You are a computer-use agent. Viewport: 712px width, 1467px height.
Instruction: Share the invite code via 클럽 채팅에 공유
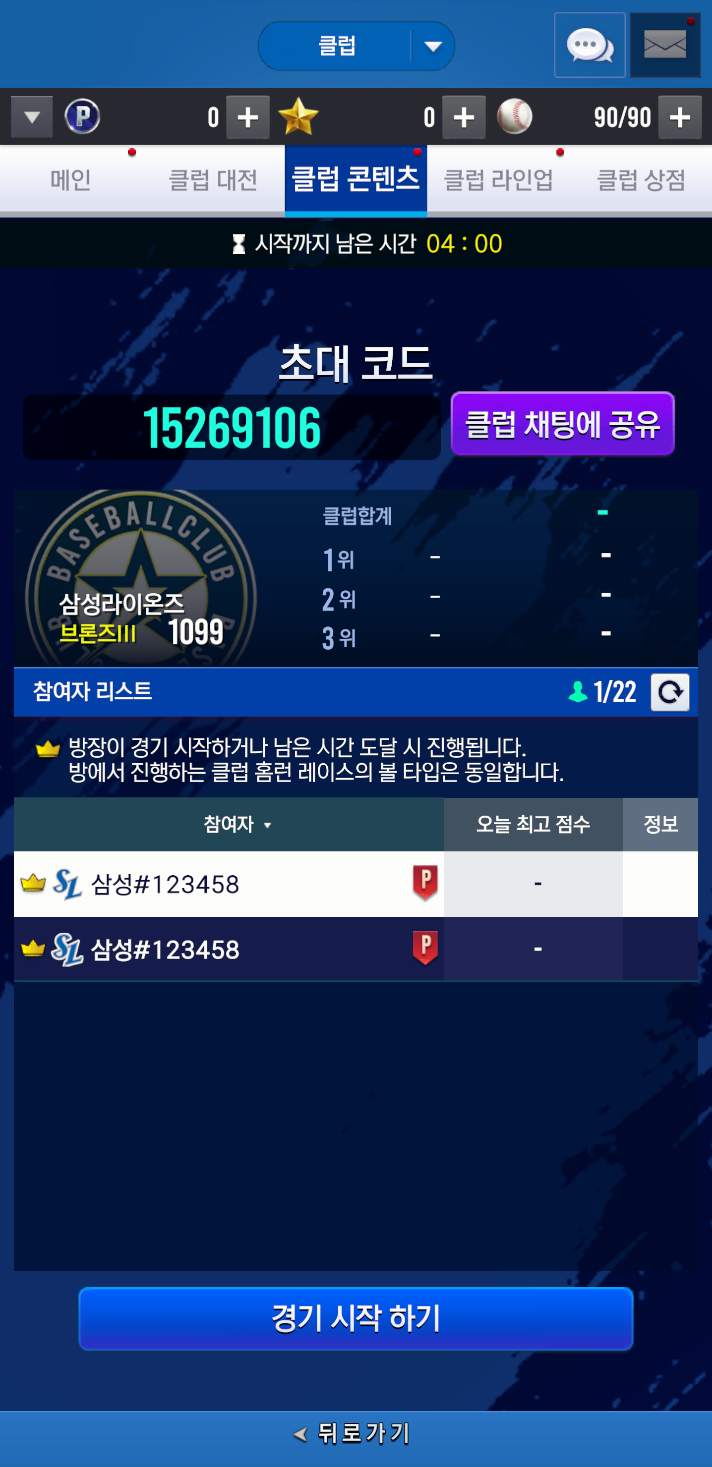click(562, 425)
